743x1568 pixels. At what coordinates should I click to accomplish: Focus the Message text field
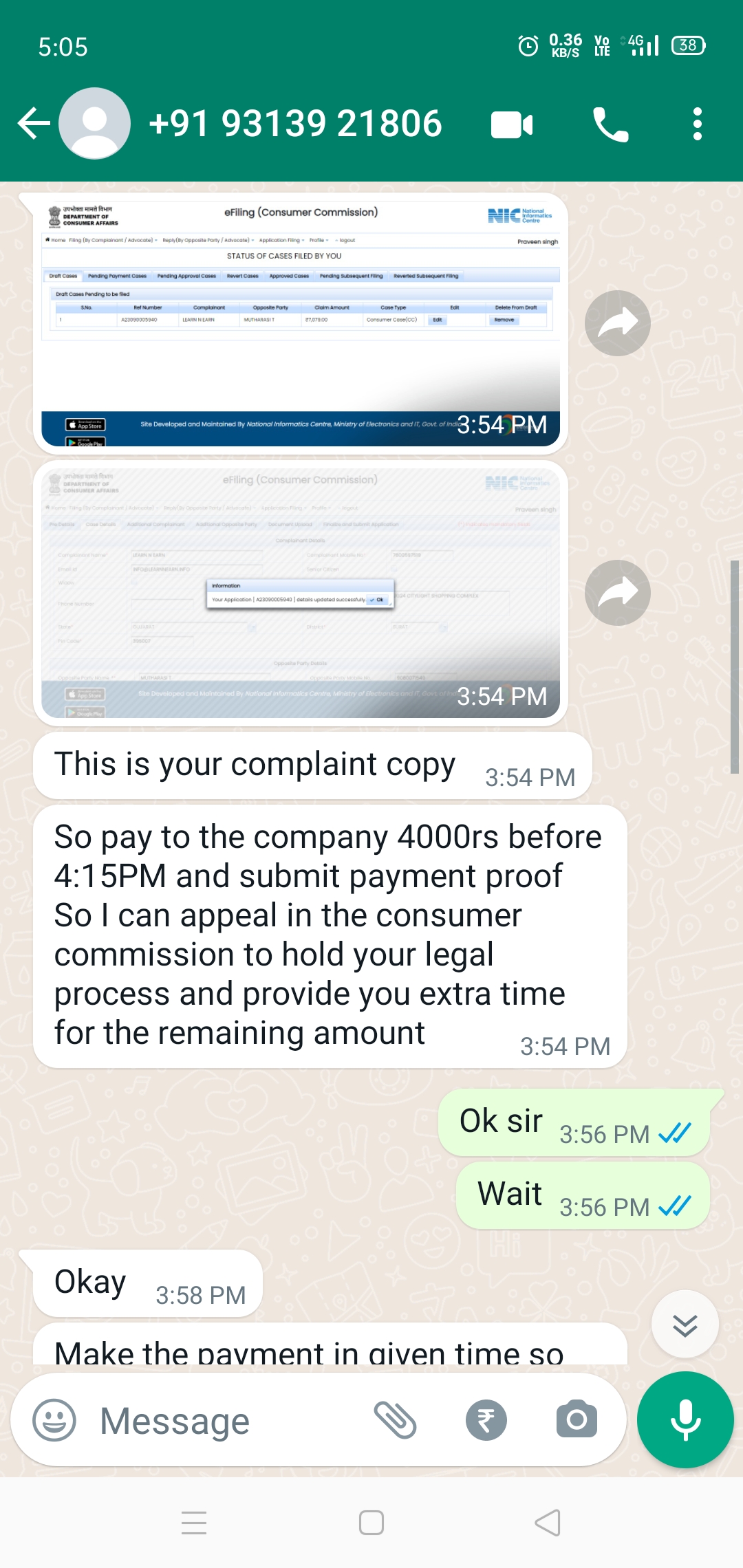220,1421
